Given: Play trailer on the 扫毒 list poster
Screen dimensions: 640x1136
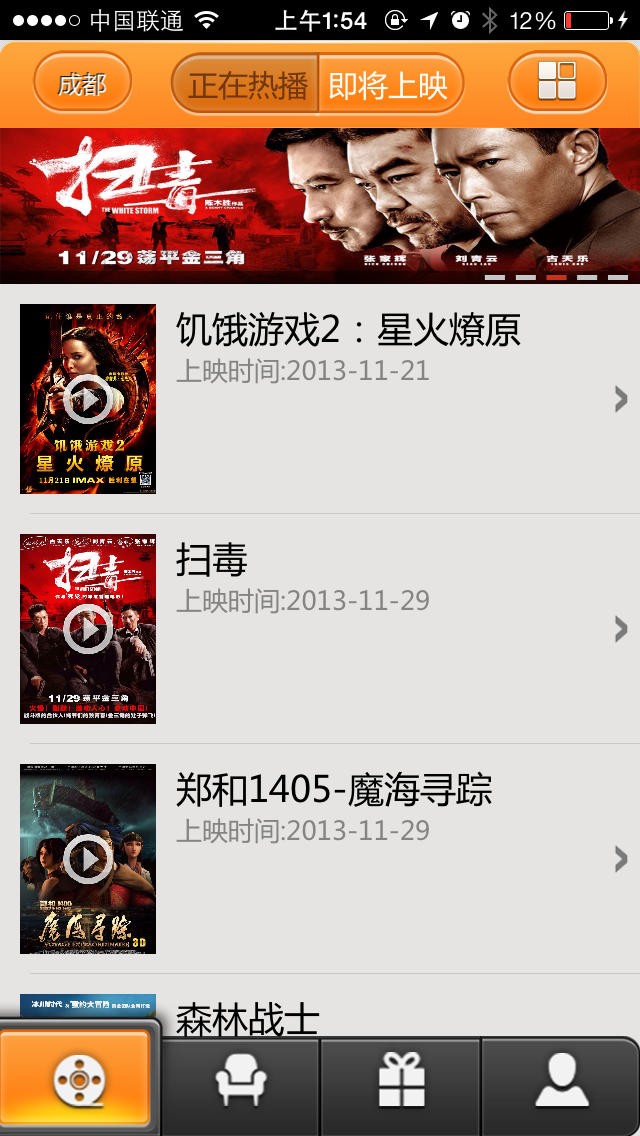Looking at the screenshot, I should click(88, 629).
